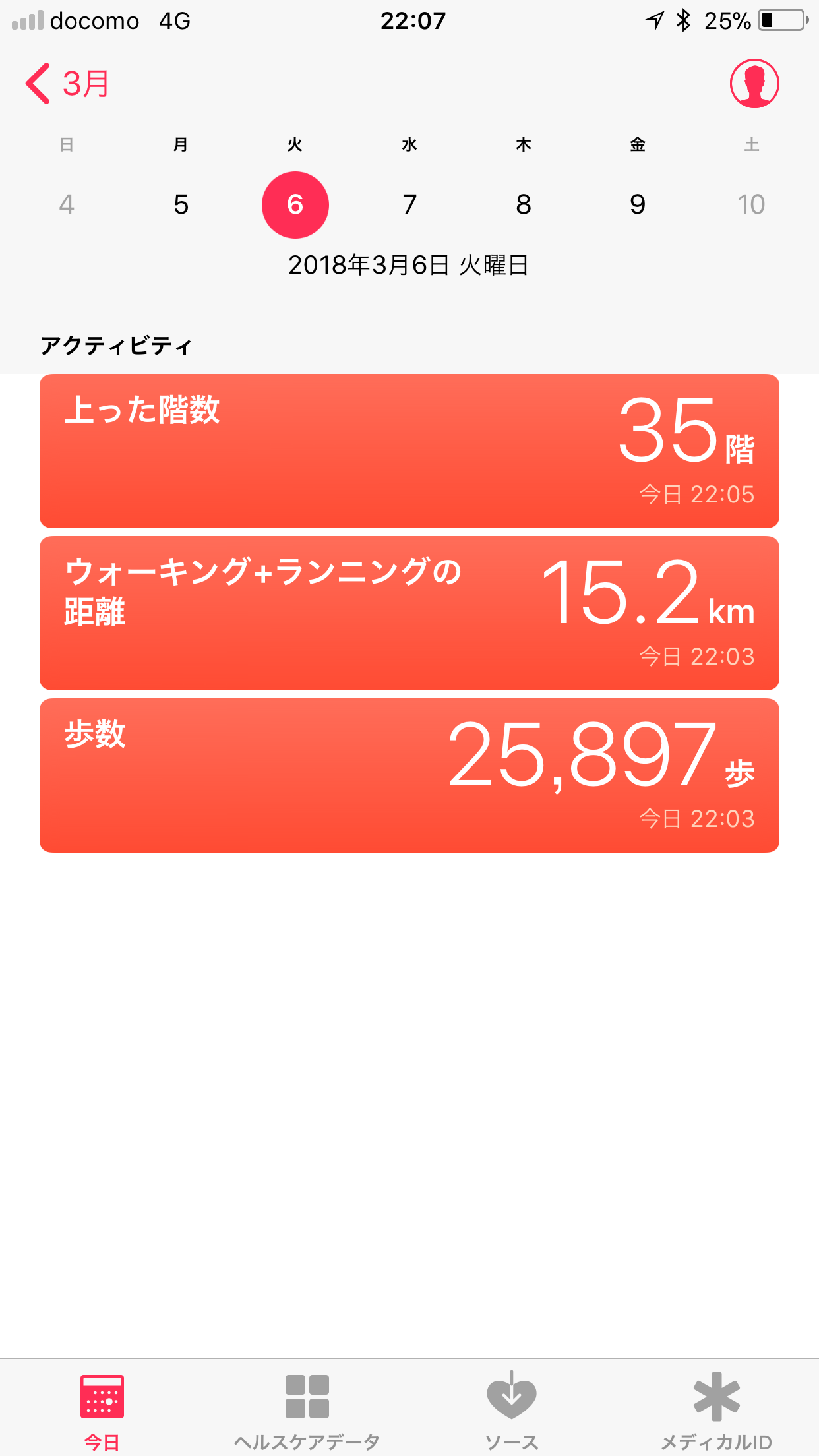Open the ウォーキング+ランニングの距離 card

(x=409, y=613)
